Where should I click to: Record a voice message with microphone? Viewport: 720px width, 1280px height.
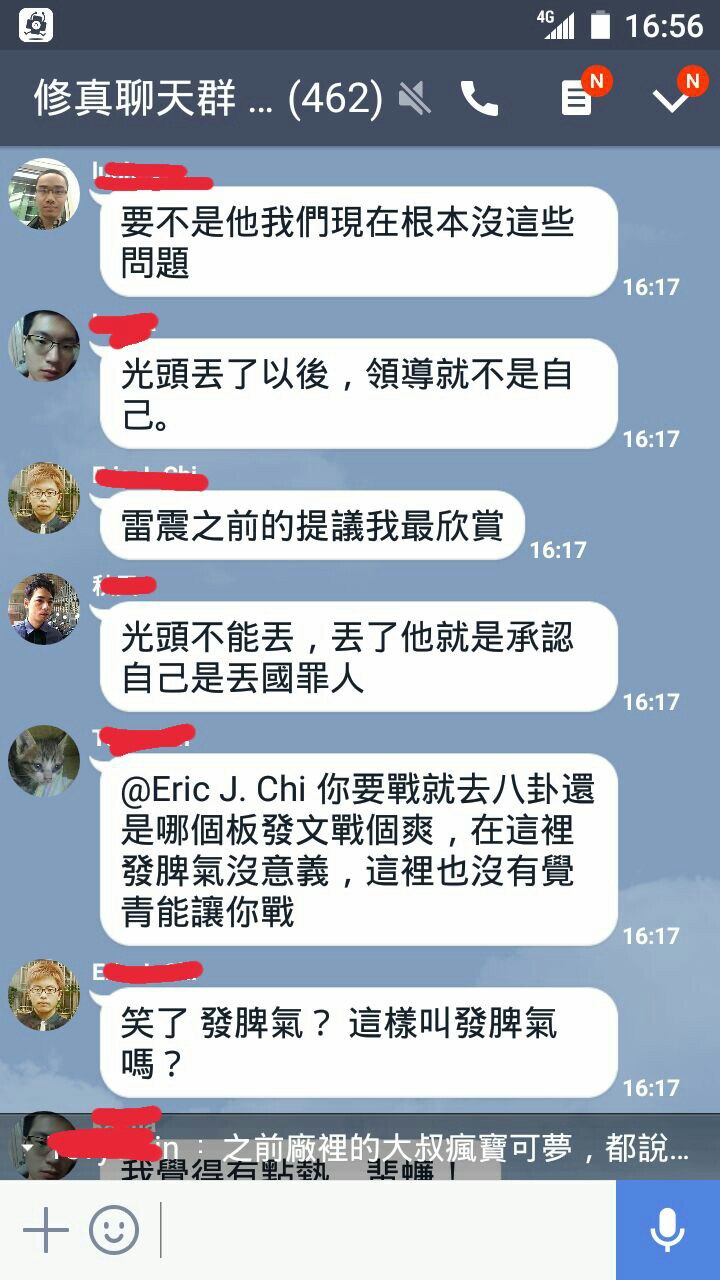point(667,1230)
